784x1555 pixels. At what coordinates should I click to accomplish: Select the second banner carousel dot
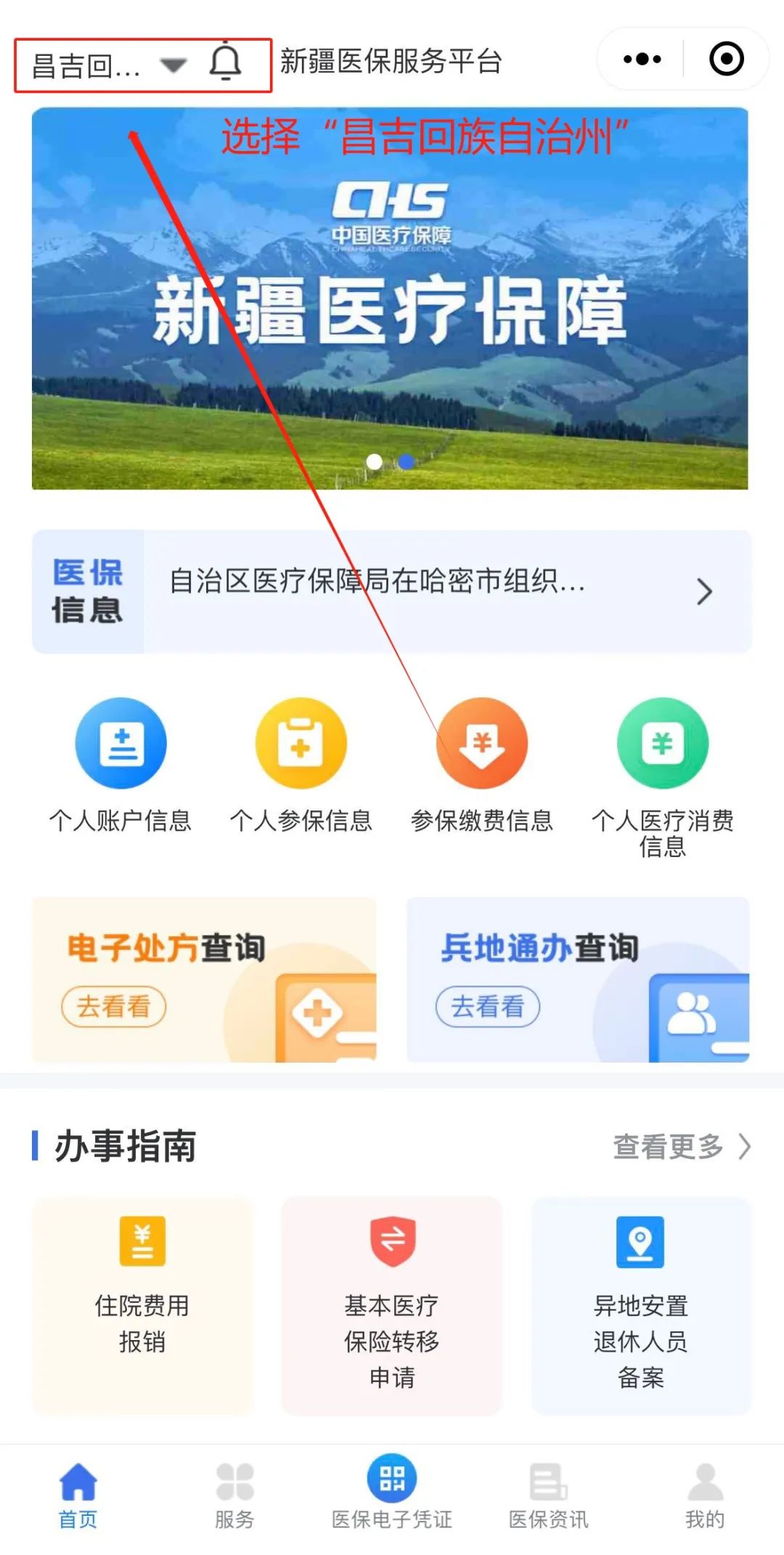[x=407, y=460]
